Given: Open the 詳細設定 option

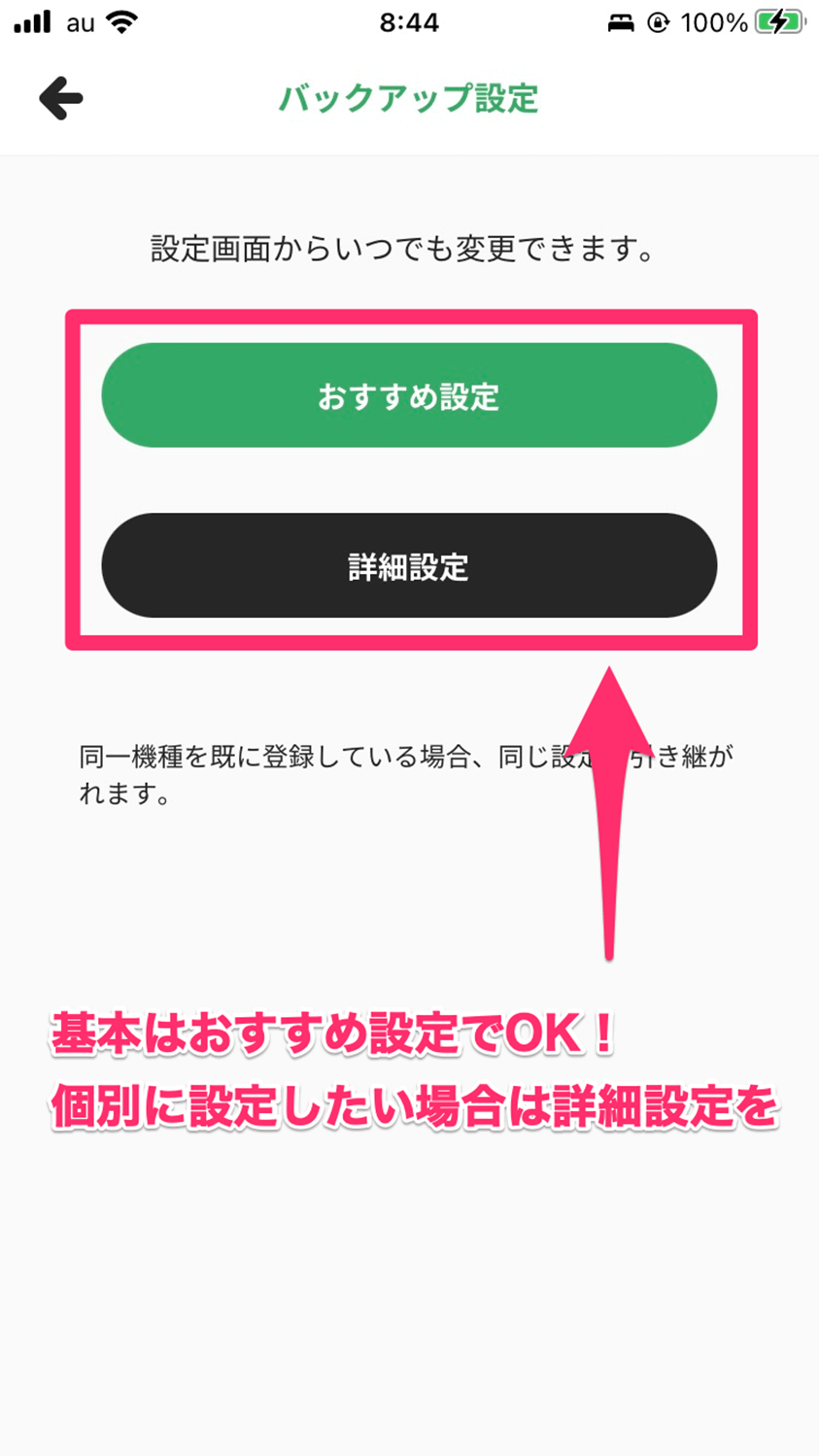Looking at the screenshot, I should click(x=409, y=565).
